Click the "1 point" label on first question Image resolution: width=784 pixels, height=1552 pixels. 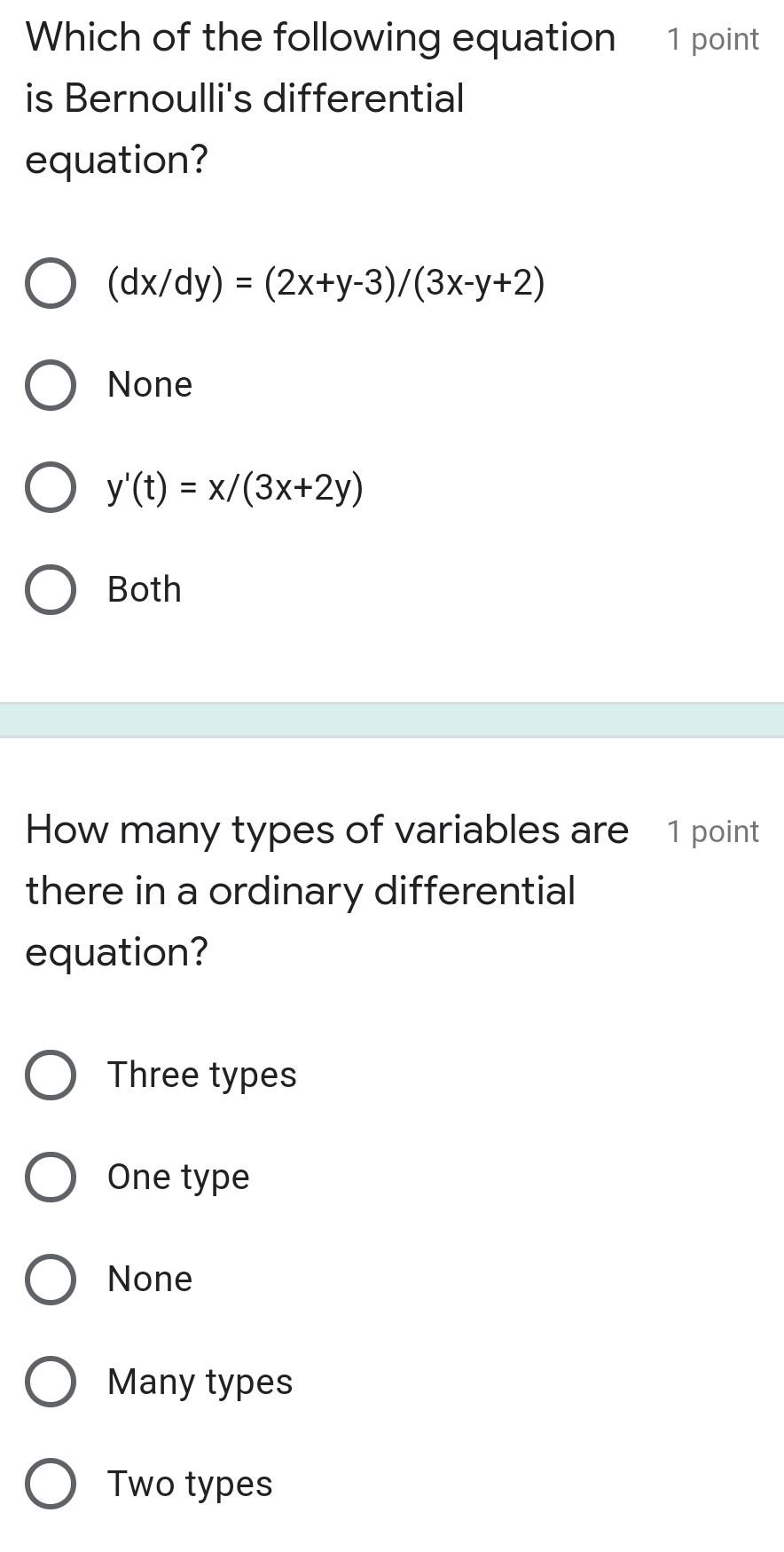point(713,37)
